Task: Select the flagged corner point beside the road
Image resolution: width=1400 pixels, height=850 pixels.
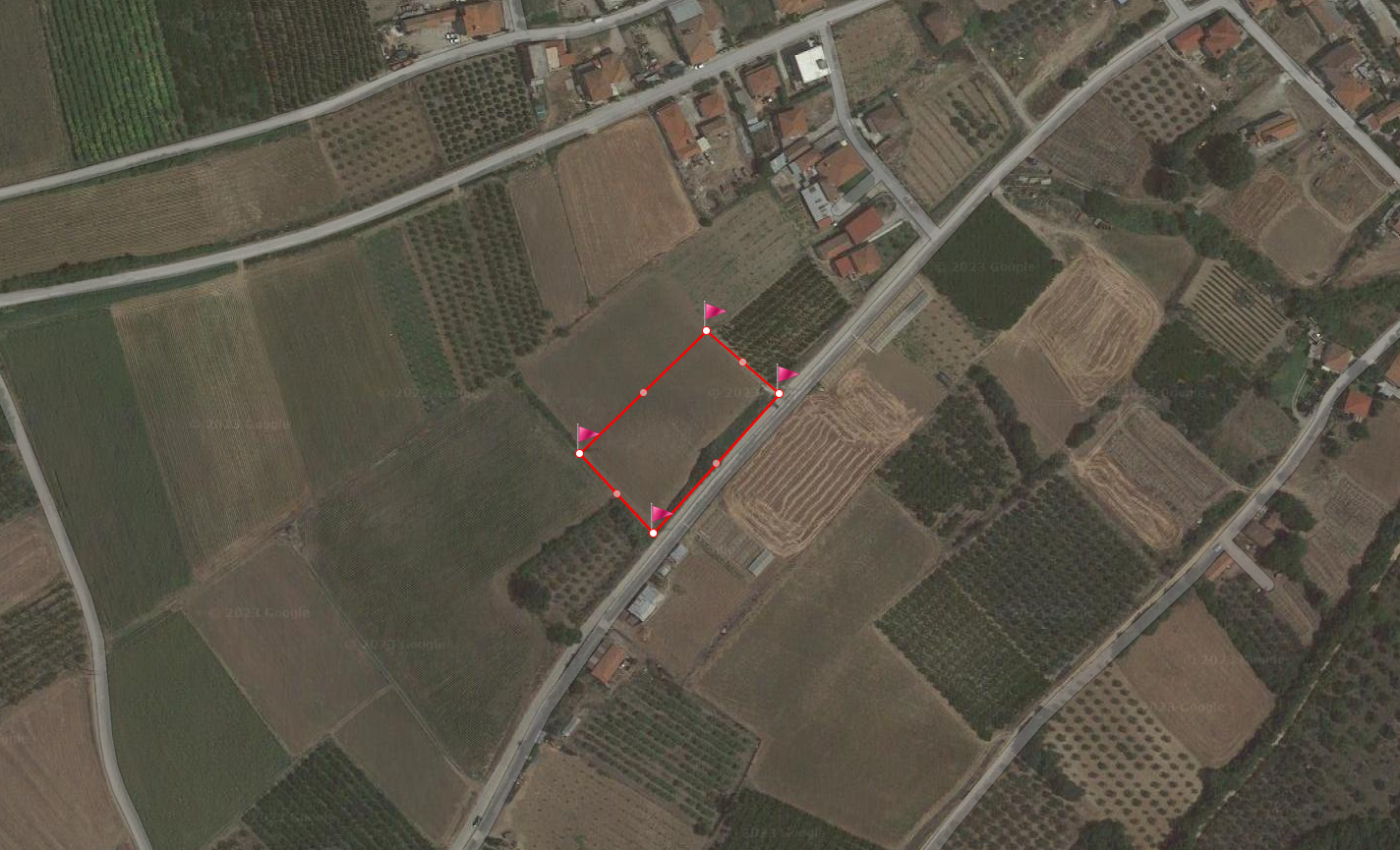Action: pyautogui.click(x=779, y=393)
